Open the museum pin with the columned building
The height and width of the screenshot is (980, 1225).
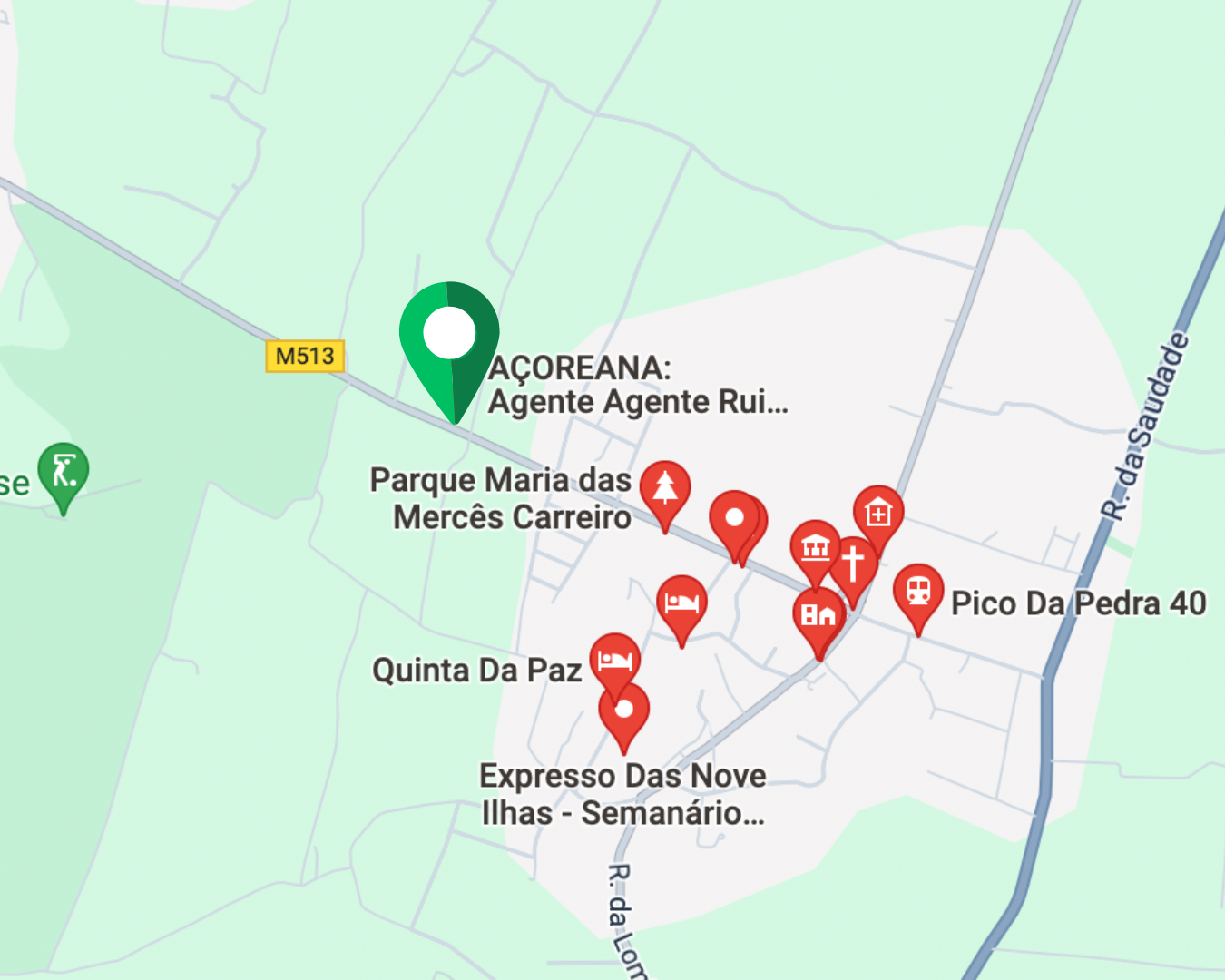pos(815,547)
